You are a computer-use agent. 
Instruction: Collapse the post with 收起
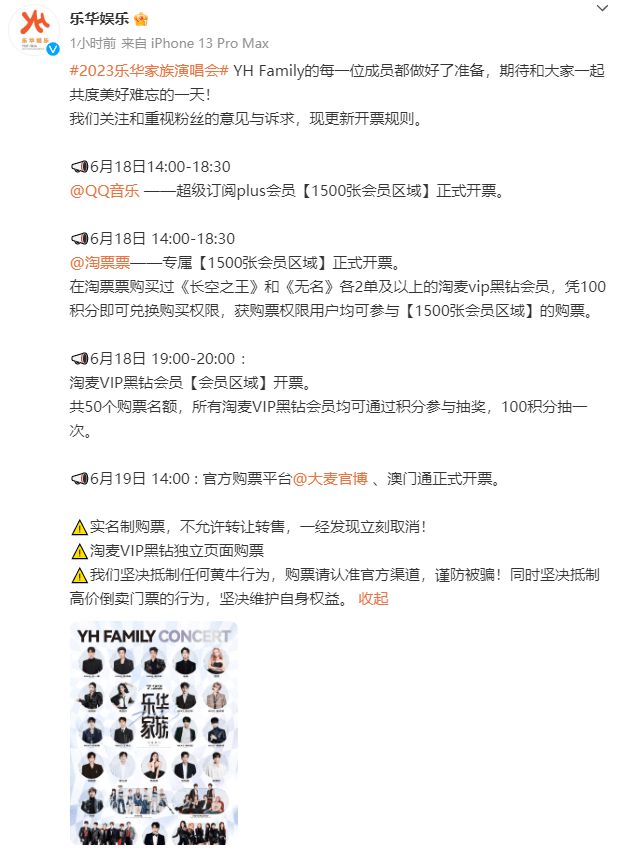point(373,598)
